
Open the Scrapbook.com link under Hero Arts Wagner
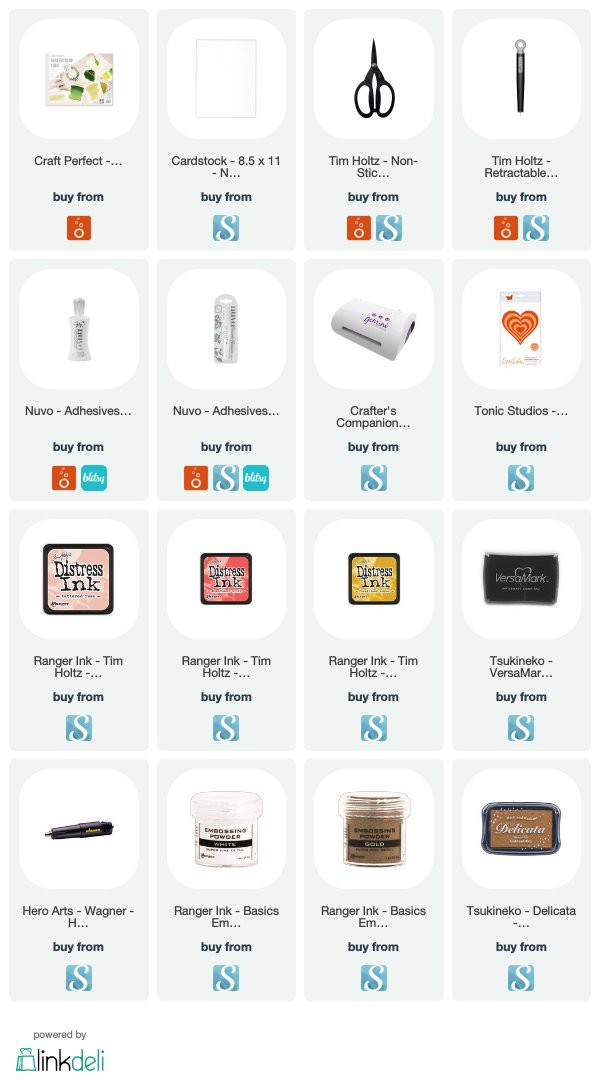[x=79, y=978]
